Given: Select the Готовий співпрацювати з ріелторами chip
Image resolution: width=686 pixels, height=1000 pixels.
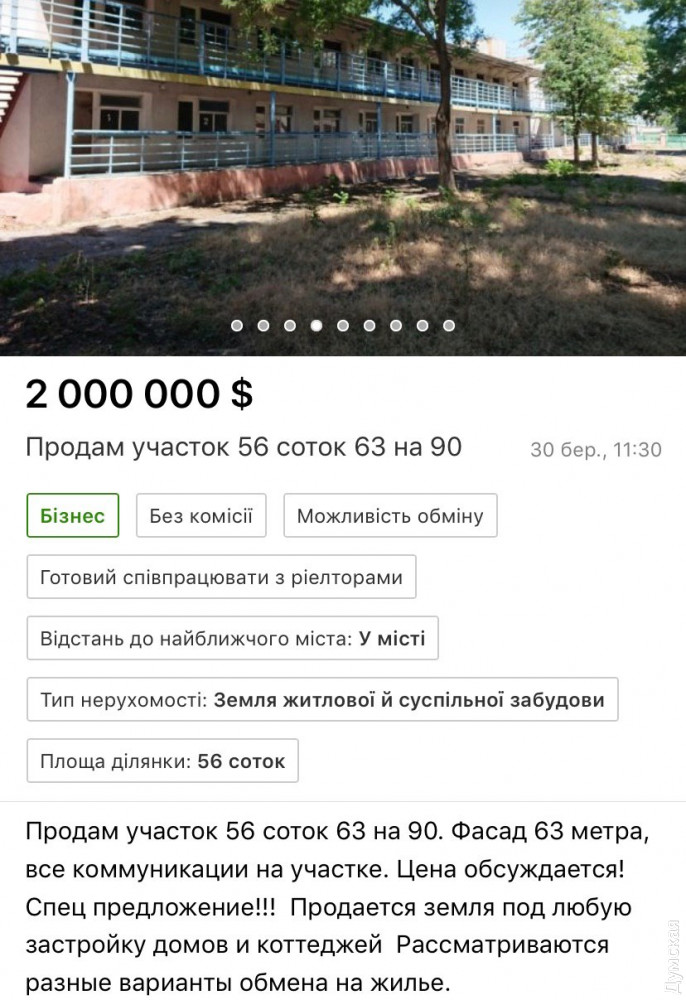Looking at the screenshot, I should tap(221, 577).
